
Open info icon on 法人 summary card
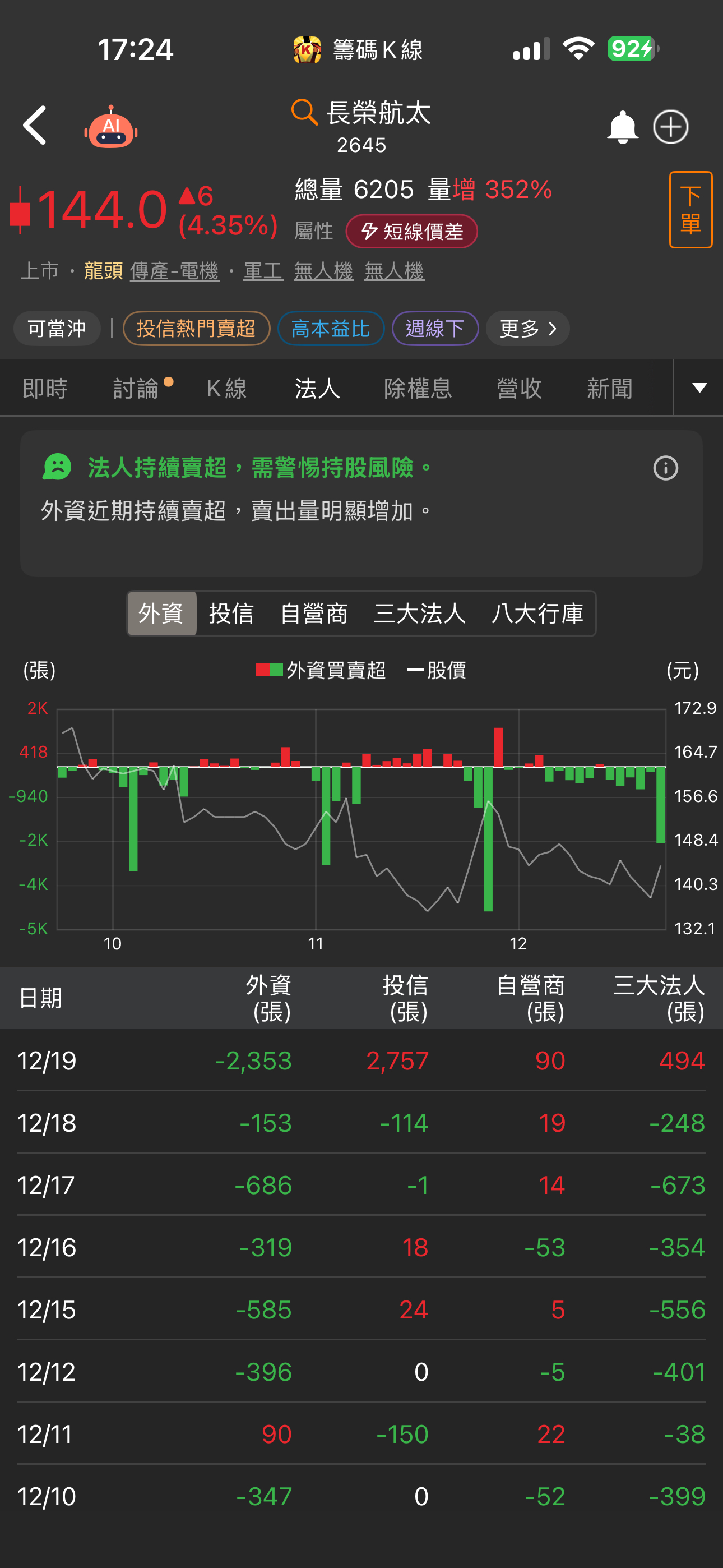[x=665, y=468]
